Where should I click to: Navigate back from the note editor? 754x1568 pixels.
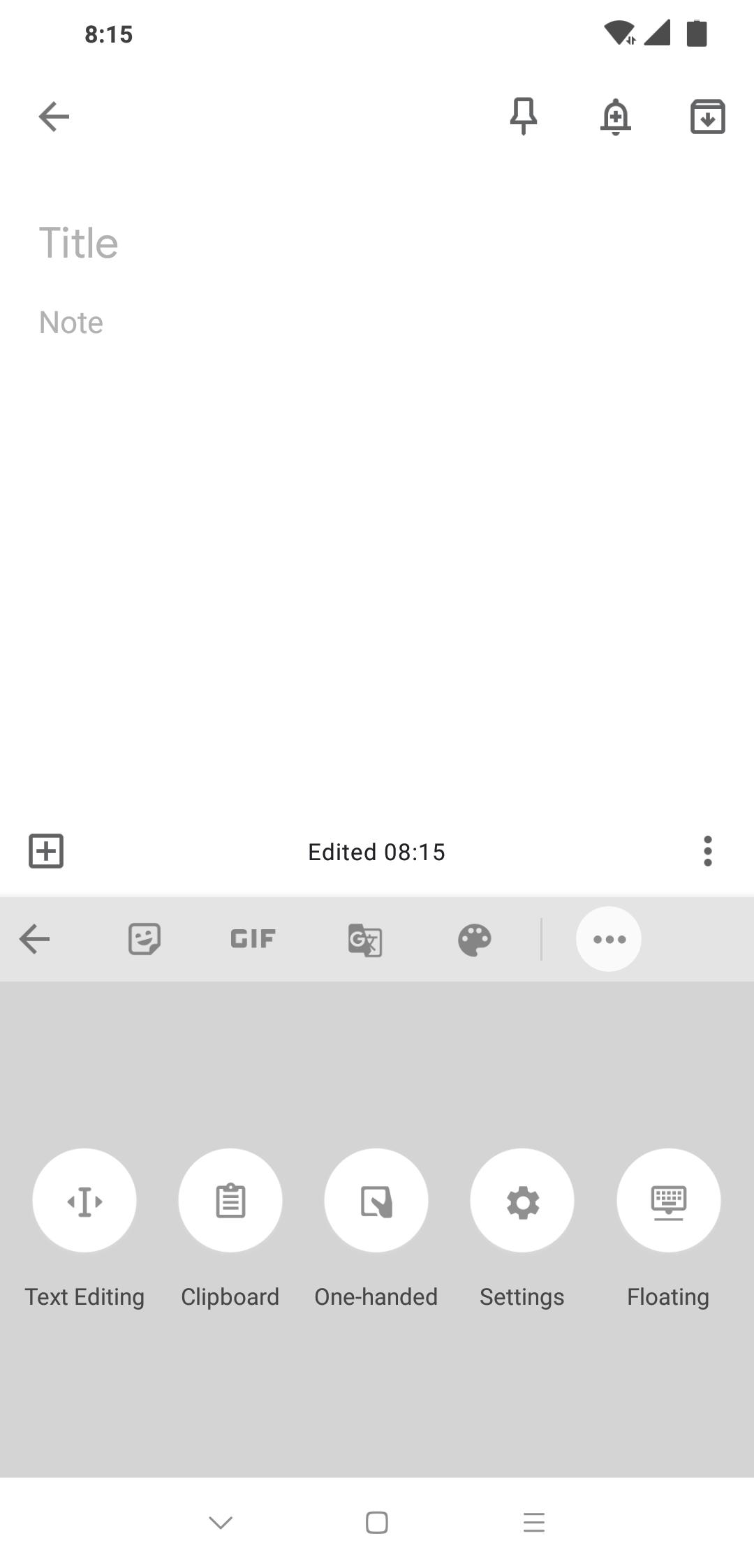54,116
